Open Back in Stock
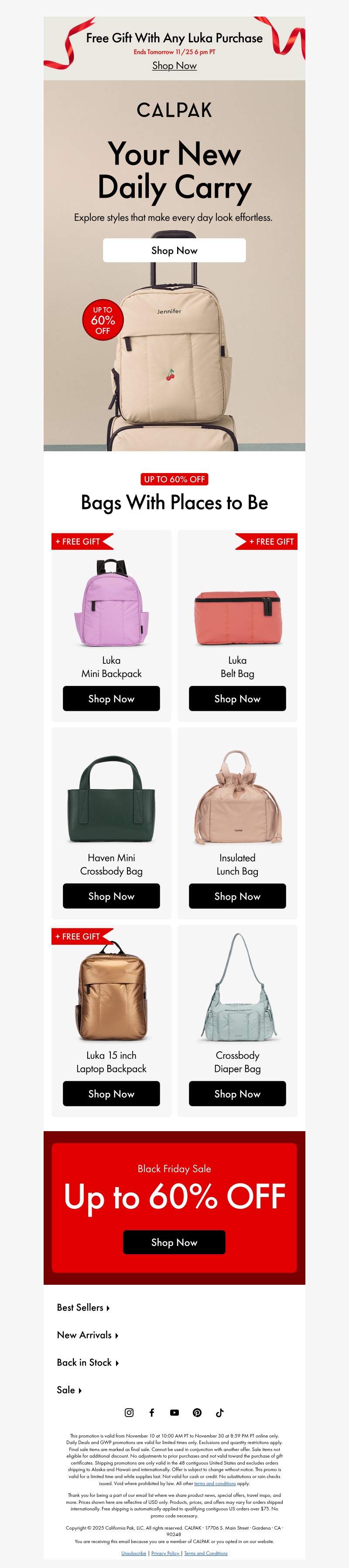This screenshot has width=349, height=1568. point(87,1362)
